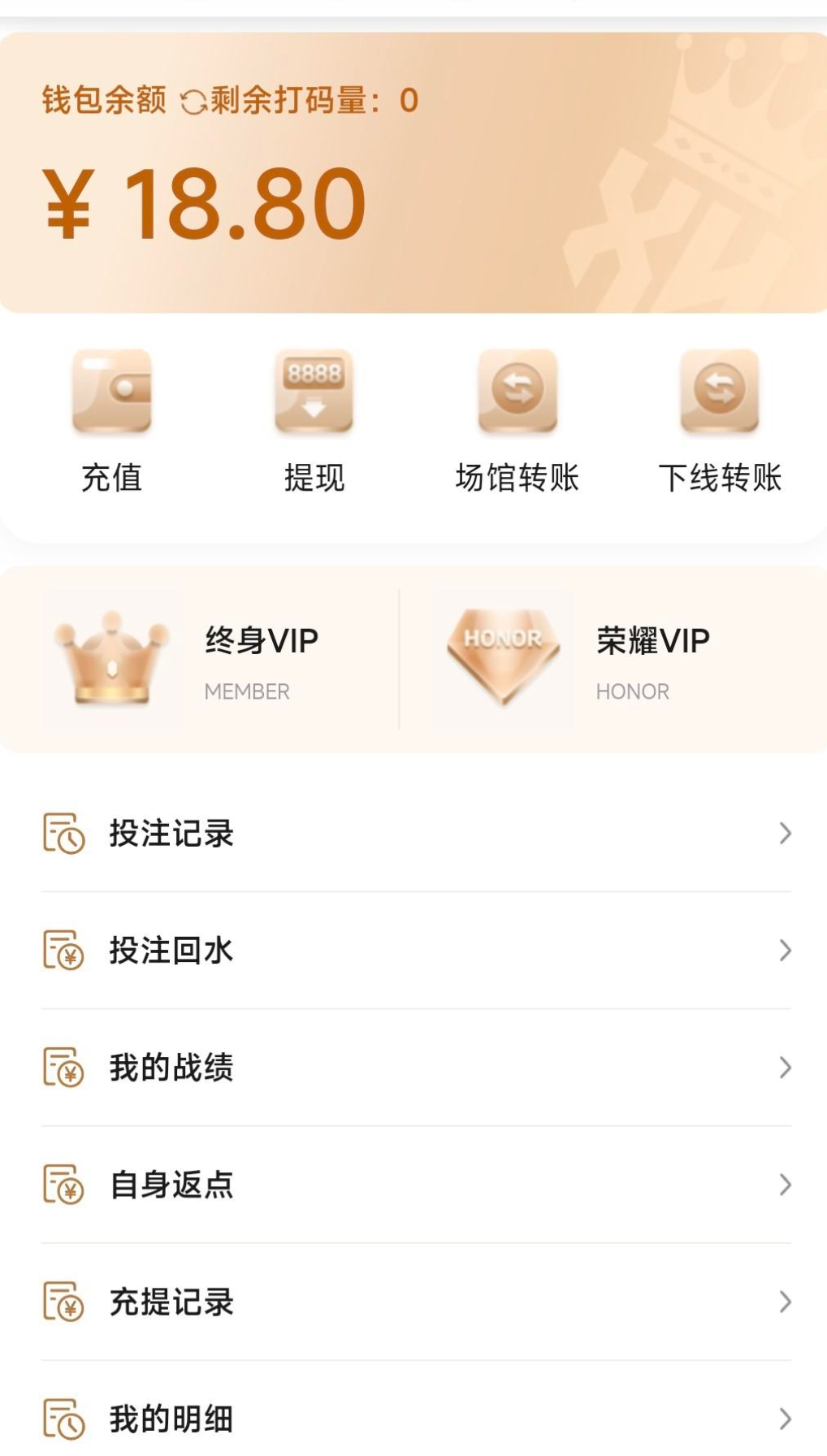This screenshot has height=1456, width=827.
Task: Open 充提记录 deposit and withdrawal records
Action: 414,1302
